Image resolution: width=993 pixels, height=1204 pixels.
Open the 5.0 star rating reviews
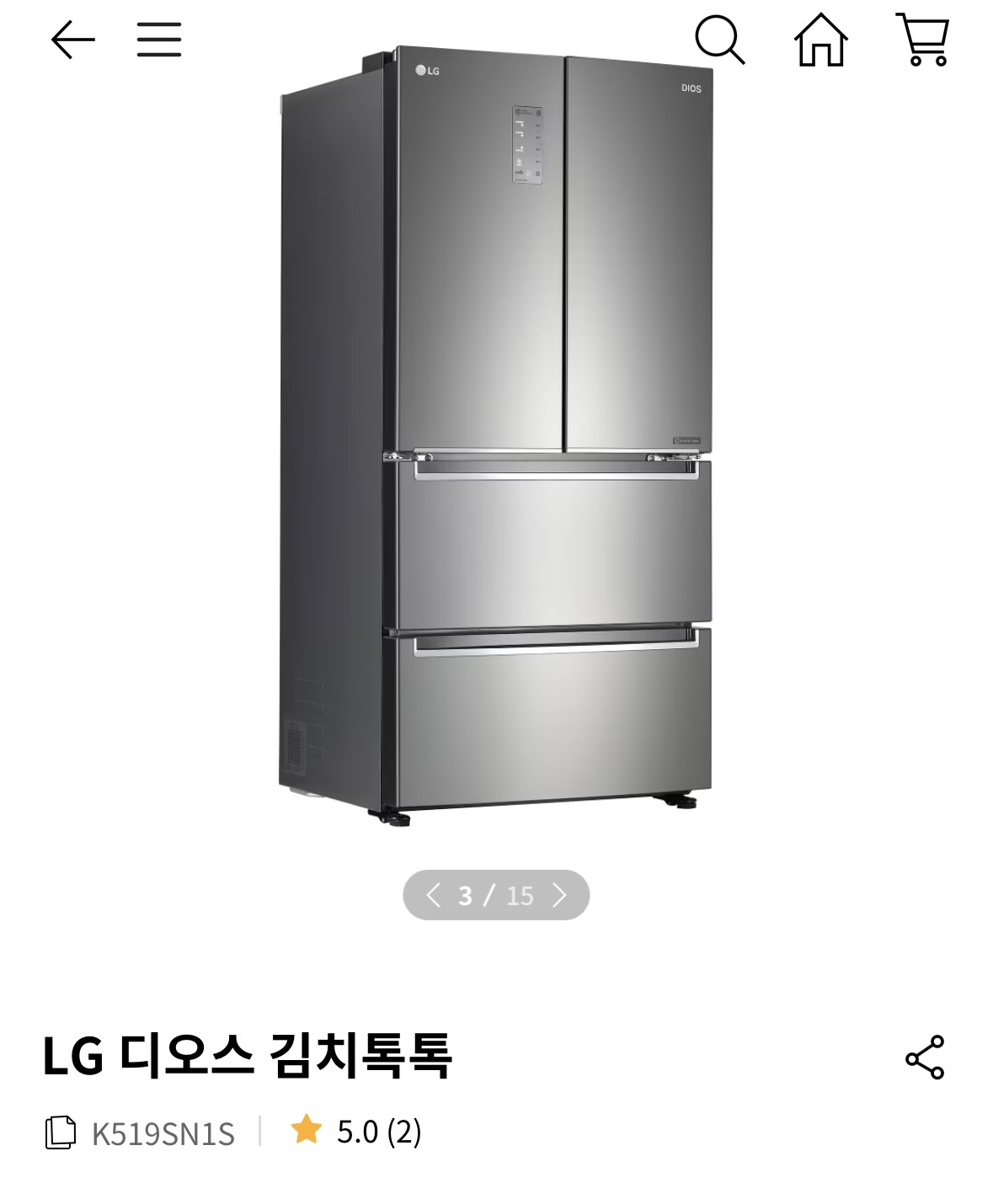click(x=356, y=1132)
